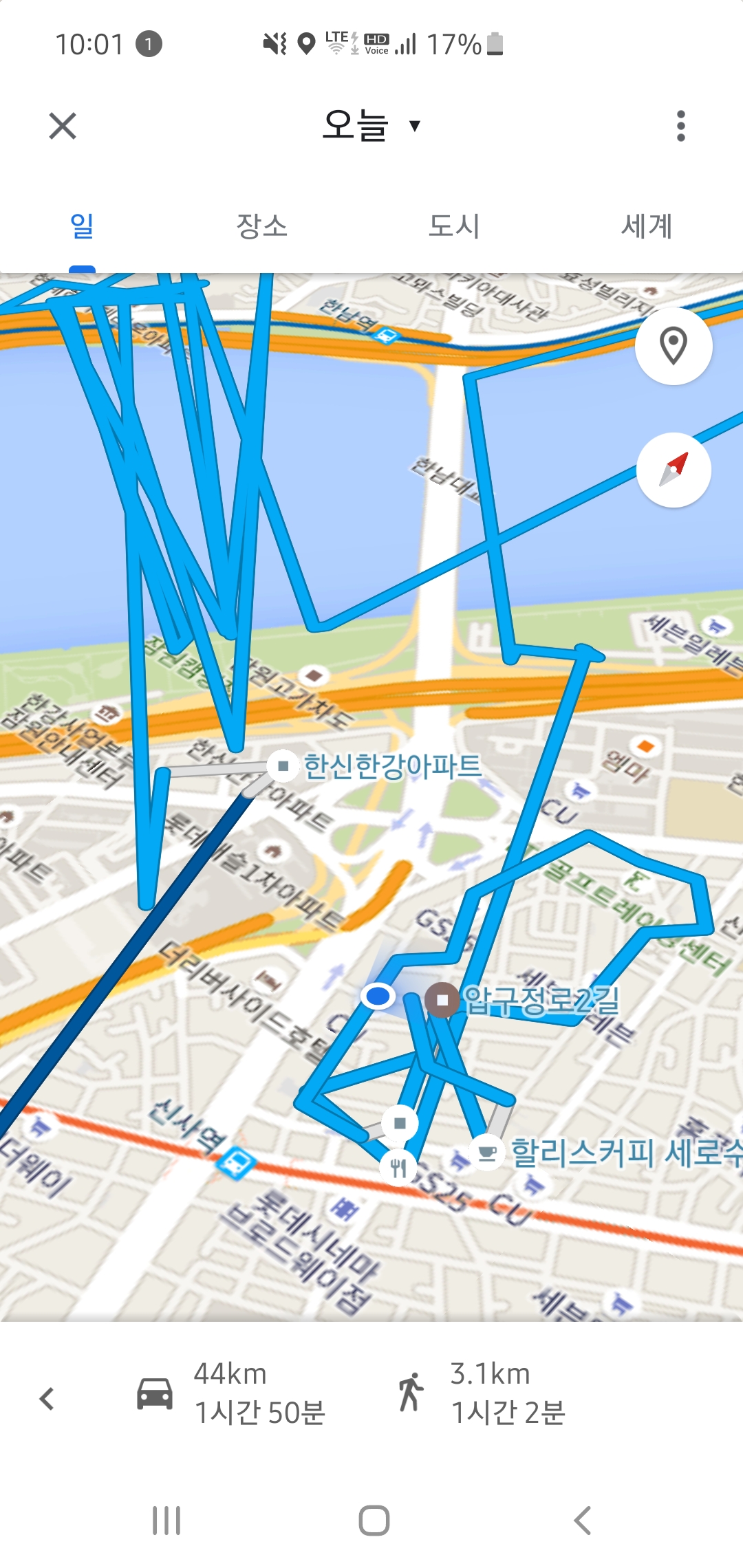Viewport: 743px width, 1568px height.
Task: Tap the location pin button on map
Action: click(674, 345)
